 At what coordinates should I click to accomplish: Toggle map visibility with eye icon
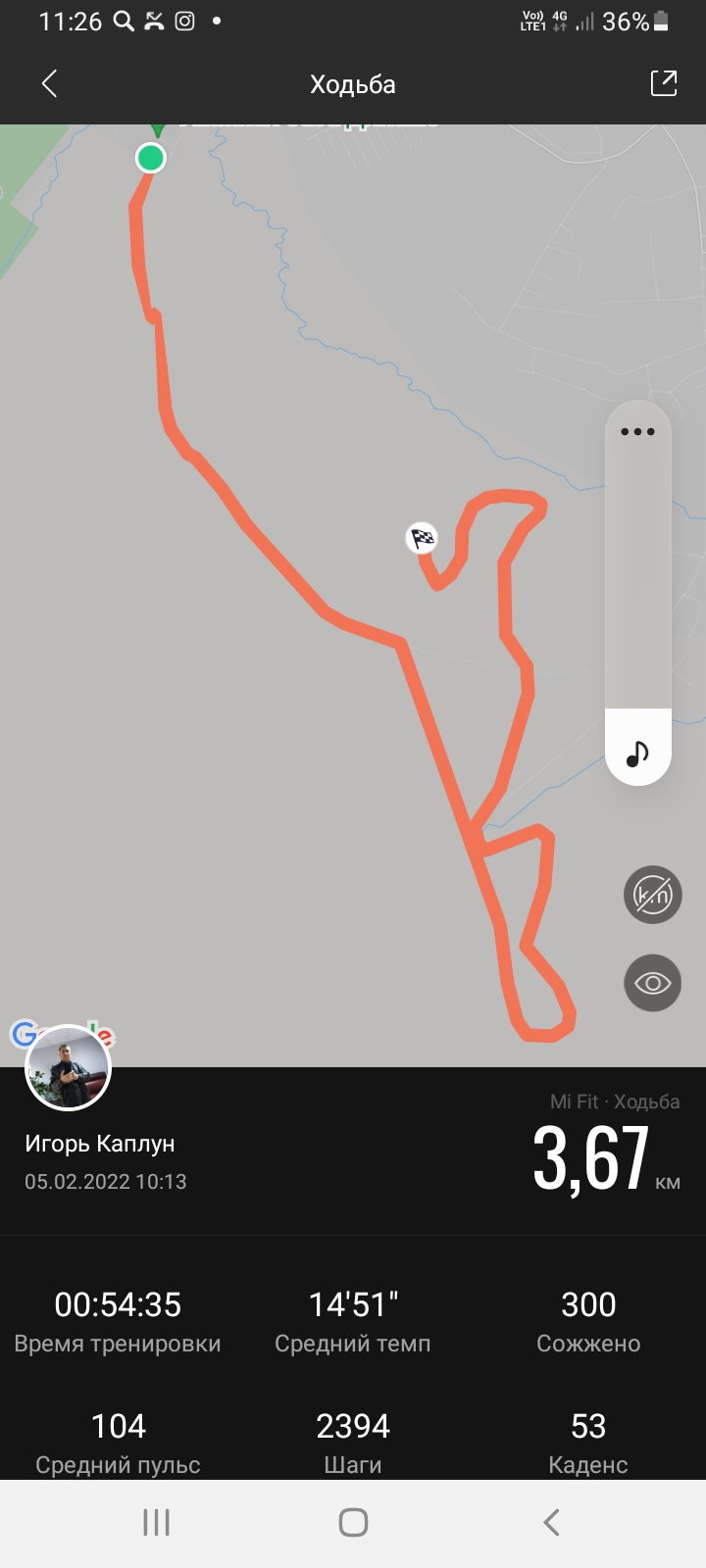(652, 982)
